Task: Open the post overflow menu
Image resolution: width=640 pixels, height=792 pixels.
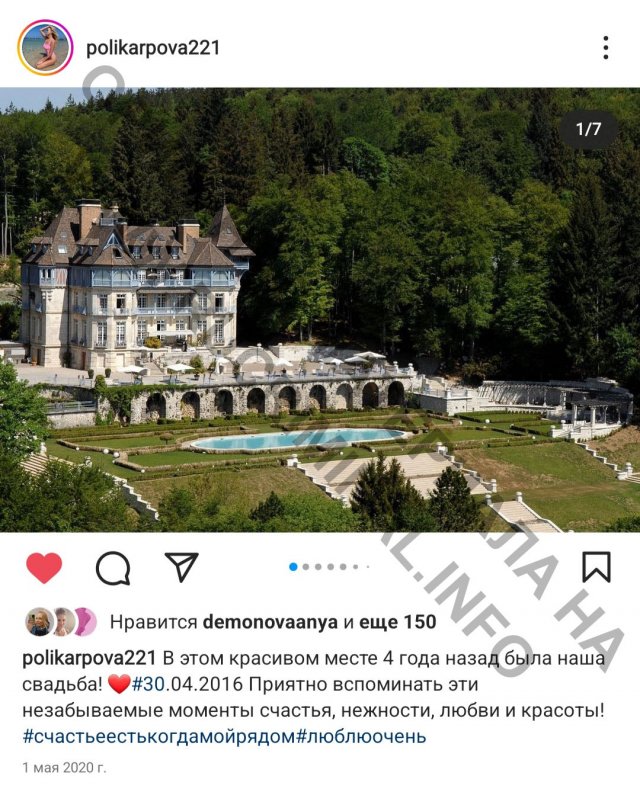Action: (605, 47)
